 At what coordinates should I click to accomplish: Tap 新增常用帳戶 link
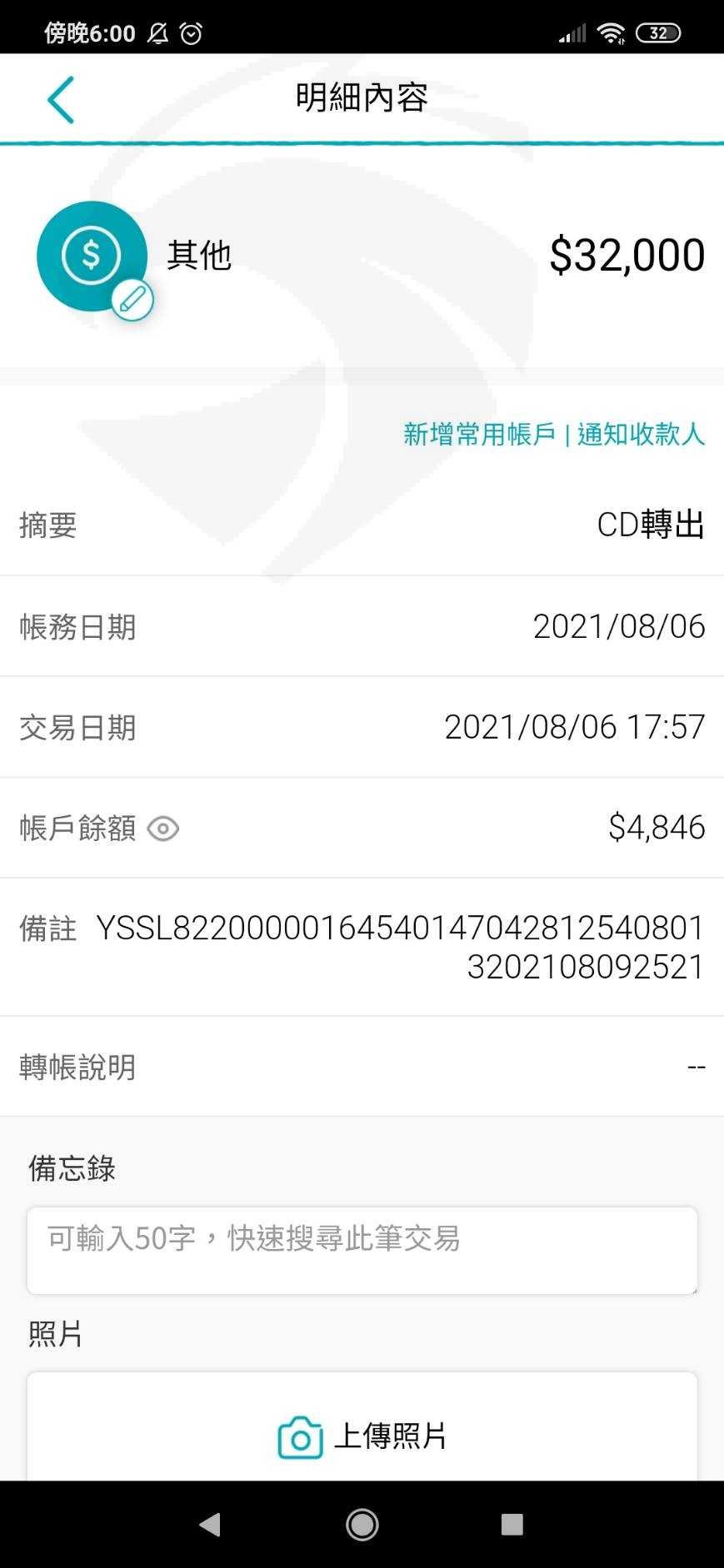[479, 434]
